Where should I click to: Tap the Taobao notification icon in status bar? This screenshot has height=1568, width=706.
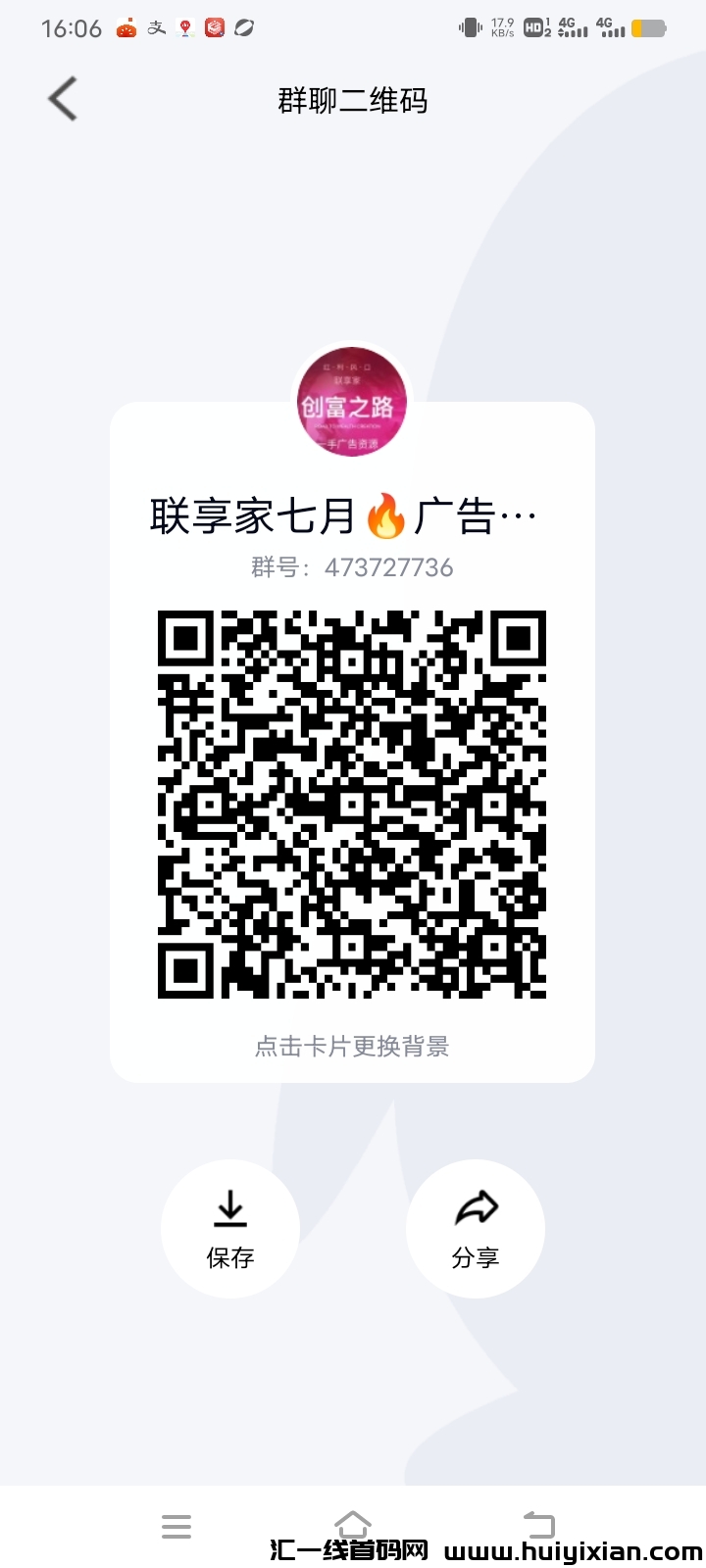click(125, 27)
